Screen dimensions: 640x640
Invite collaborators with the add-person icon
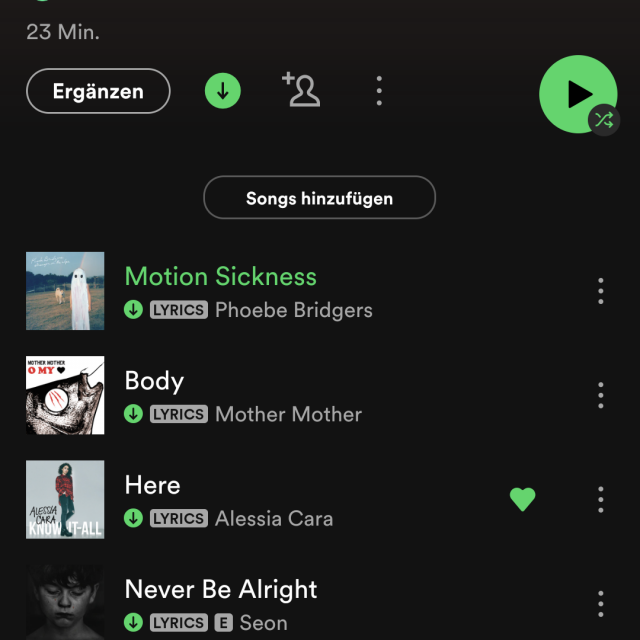(301, 90)
